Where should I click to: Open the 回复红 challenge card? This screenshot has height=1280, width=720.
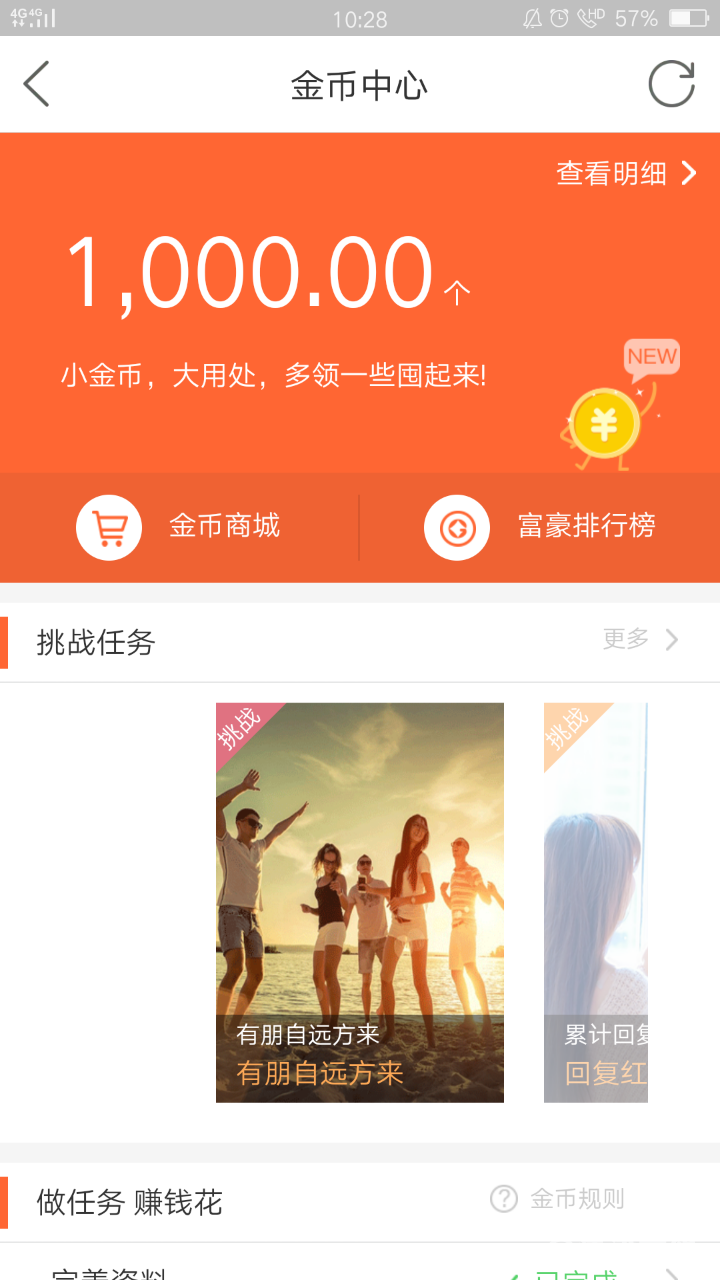(596, 902)
